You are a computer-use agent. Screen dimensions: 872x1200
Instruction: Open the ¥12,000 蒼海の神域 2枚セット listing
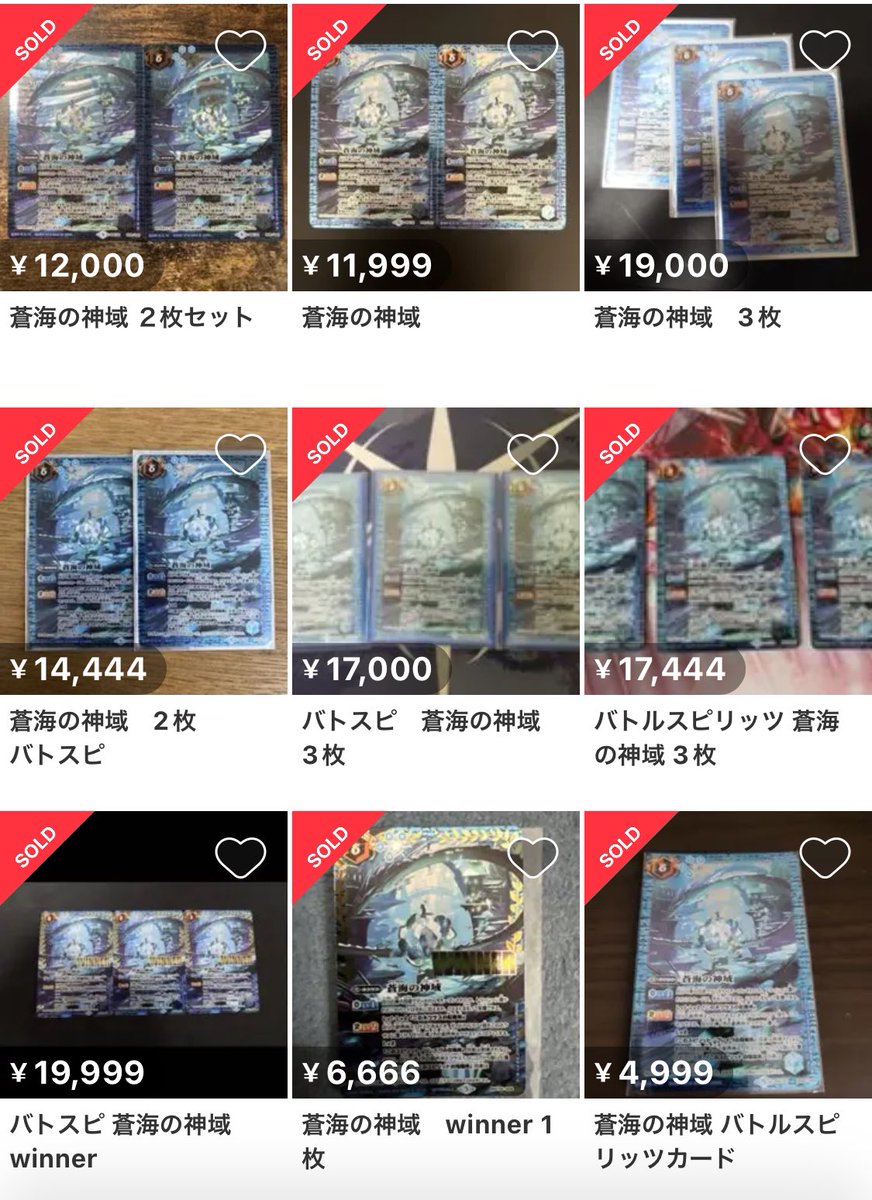coord(143,150)
